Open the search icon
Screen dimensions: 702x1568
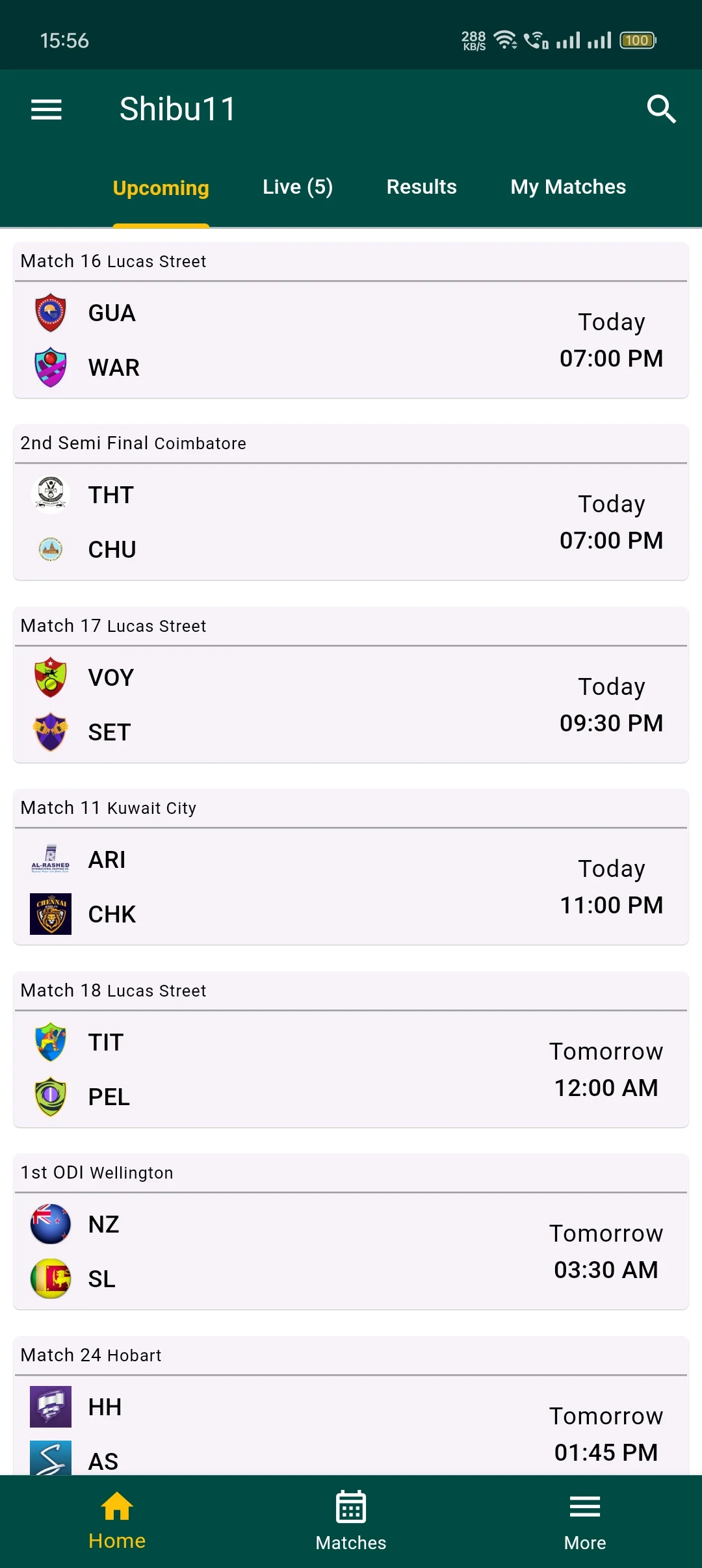coord(662,109)
